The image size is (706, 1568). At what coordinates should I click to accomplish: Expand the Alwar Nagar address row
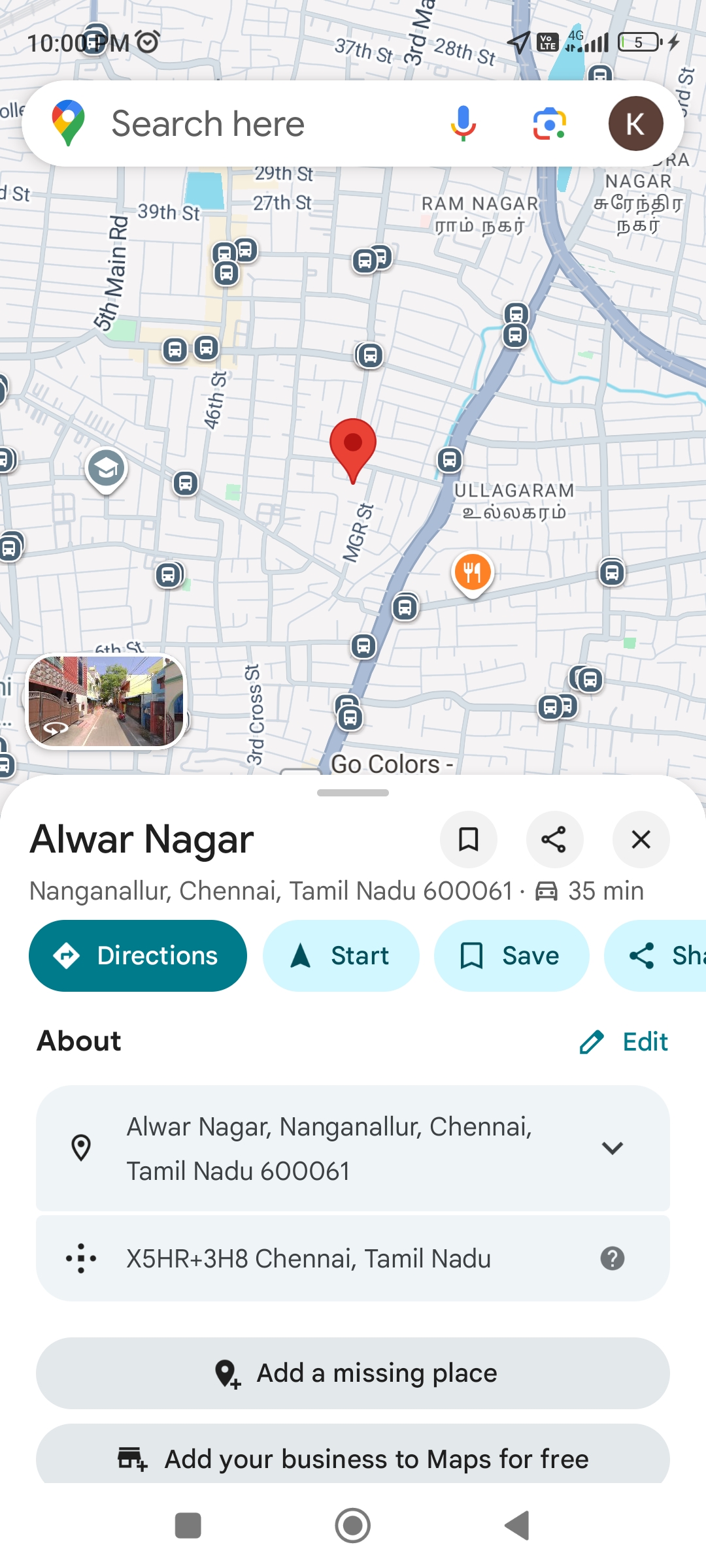click(612, 1148)
